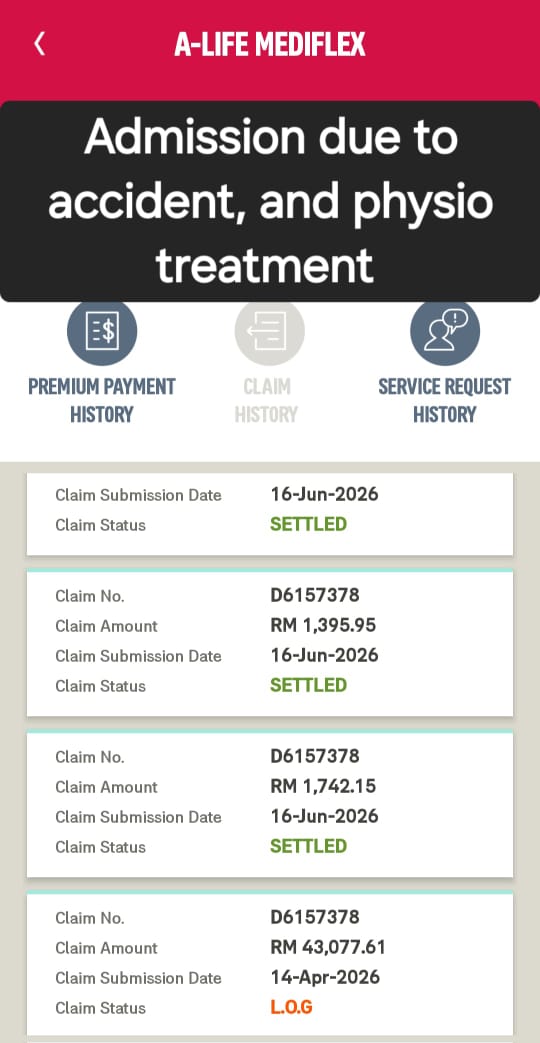Select the Claim History tab
This screenshot has height=1043, width=540.
[x=267, y=363]
